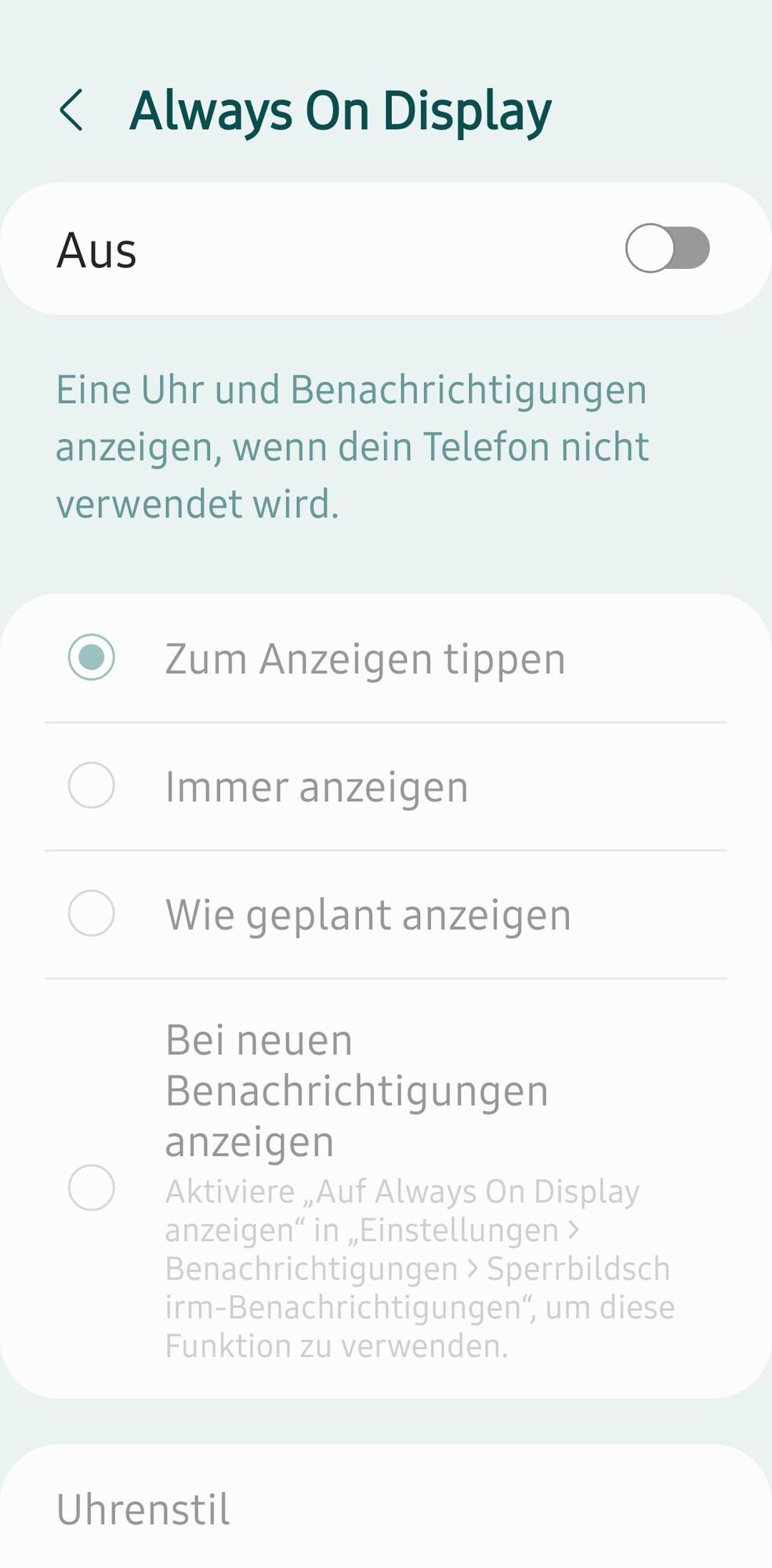The image size is (772, 1568).
Task: Pick "Wie geplant anzeigen" option
Action: click(x=92, y=913)
